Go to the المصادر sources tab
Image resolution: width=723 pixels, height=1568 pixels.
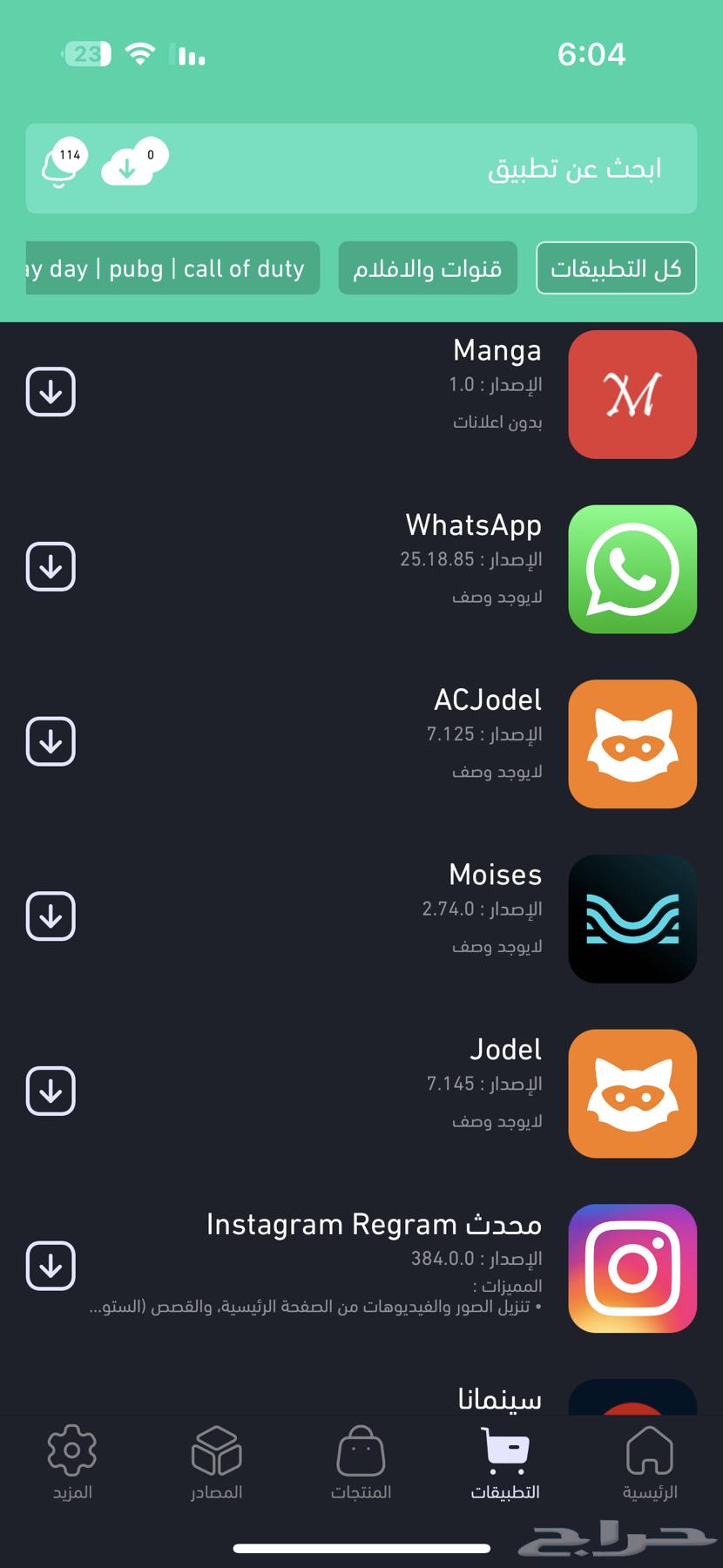pos(216,1463)
